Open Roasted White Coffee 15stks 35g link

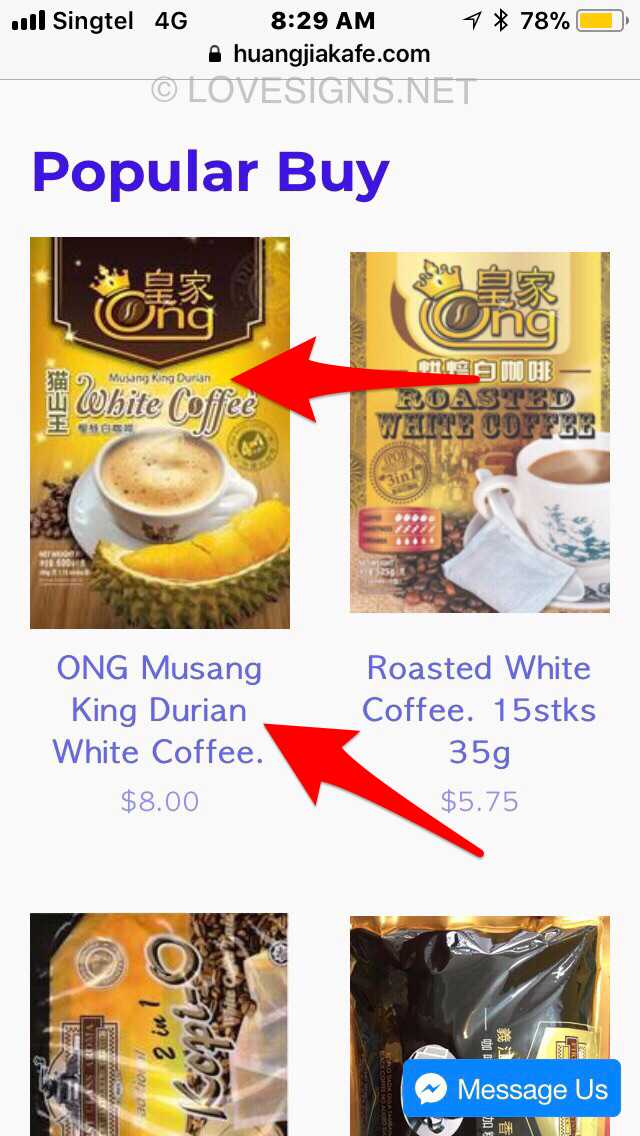coord(479,710)
